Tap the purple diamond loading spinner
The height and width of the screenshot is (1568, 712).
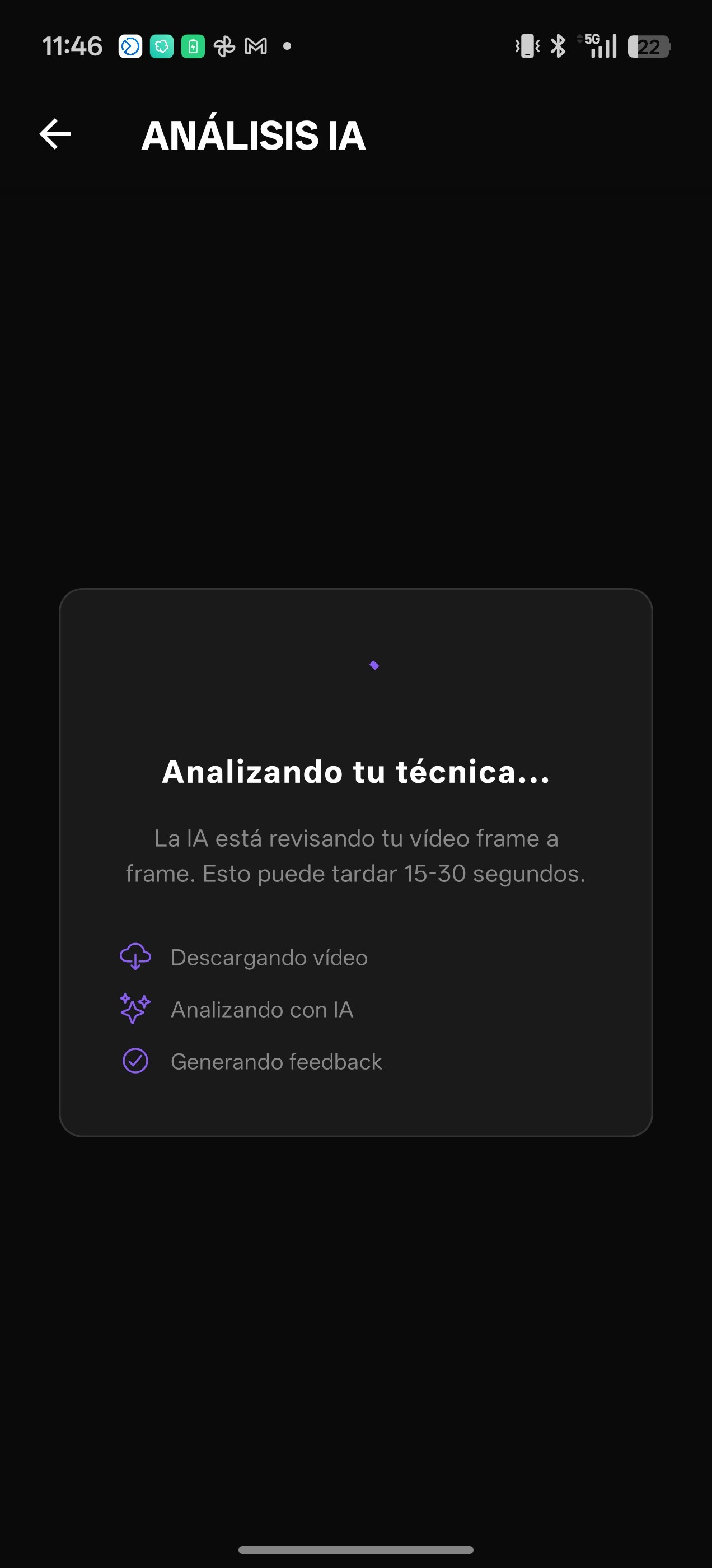(374, 667)
